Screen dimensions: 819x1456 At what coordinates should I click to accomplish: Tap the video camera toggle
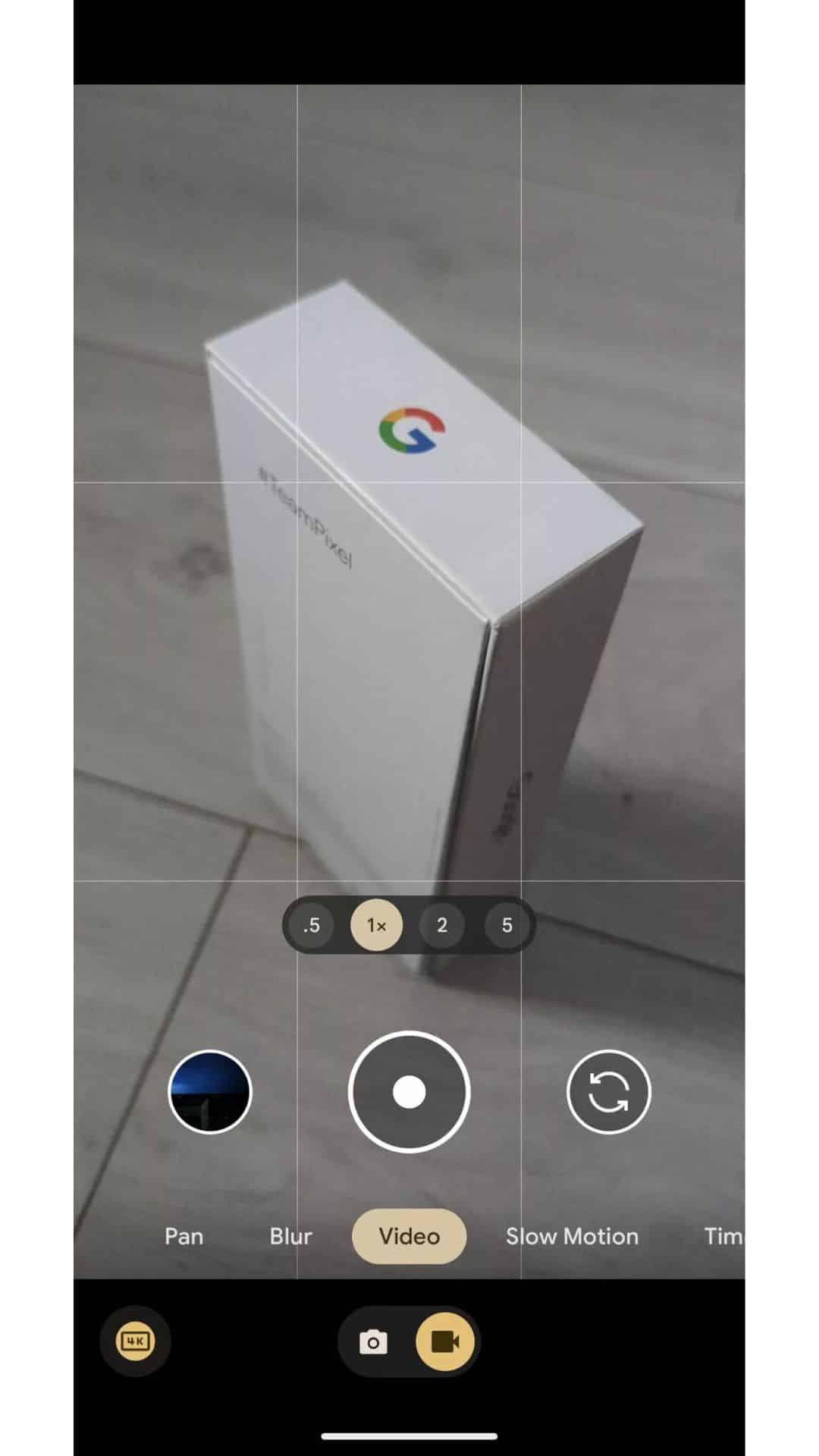click(445, 1342)
